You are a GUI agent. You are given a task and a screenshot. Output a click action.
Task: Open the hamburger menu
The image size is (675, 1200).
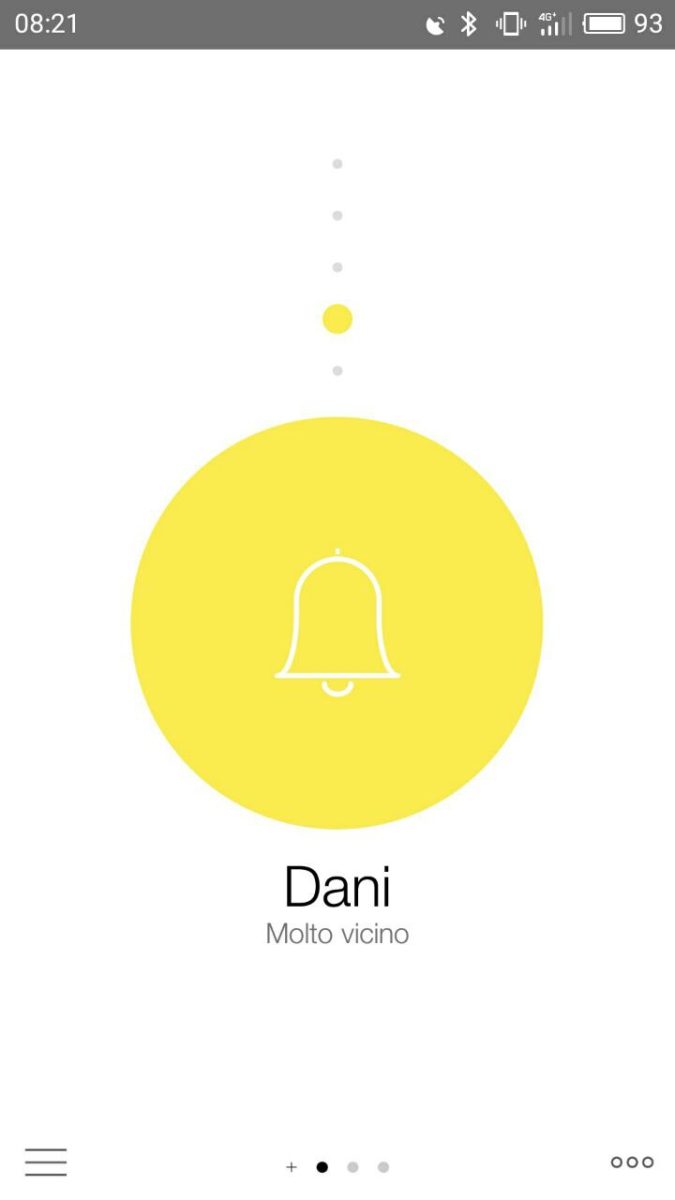point(46,1162)
